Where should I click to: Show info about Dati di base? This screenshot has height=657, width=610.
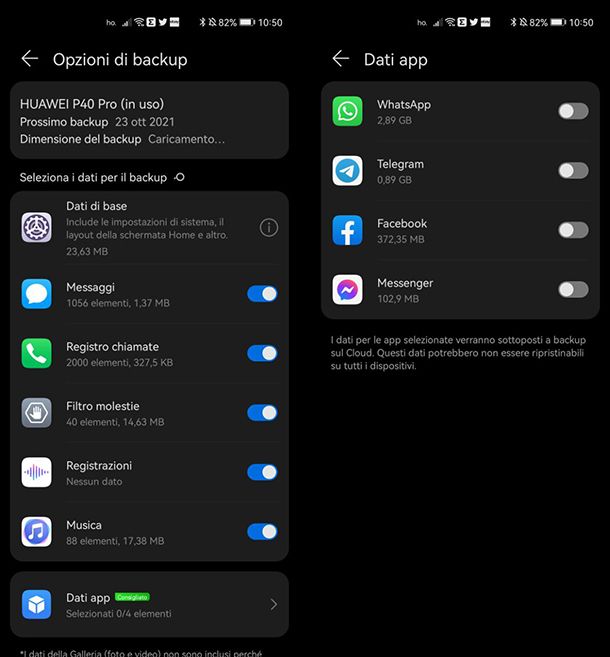point(269,227)
